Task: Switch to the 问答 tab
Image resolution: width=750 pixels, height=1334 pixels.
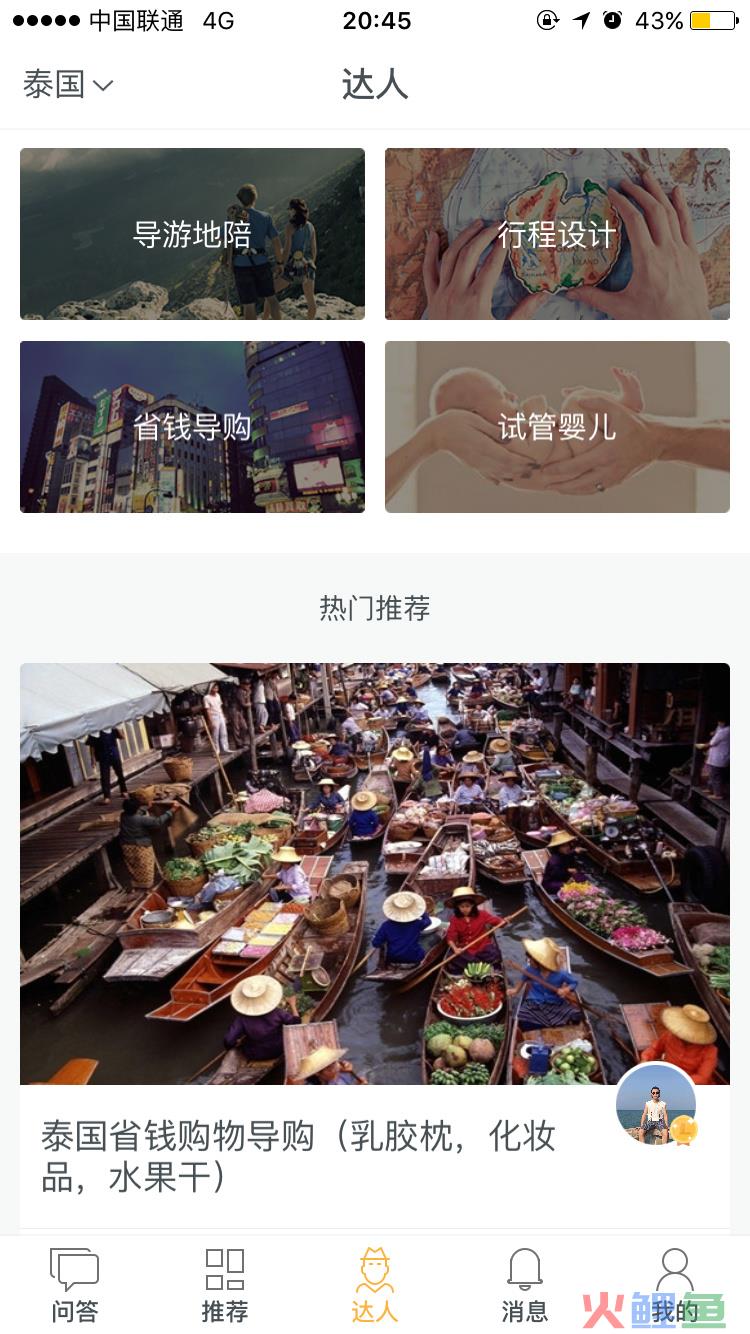Action: tap(75, 1286)
